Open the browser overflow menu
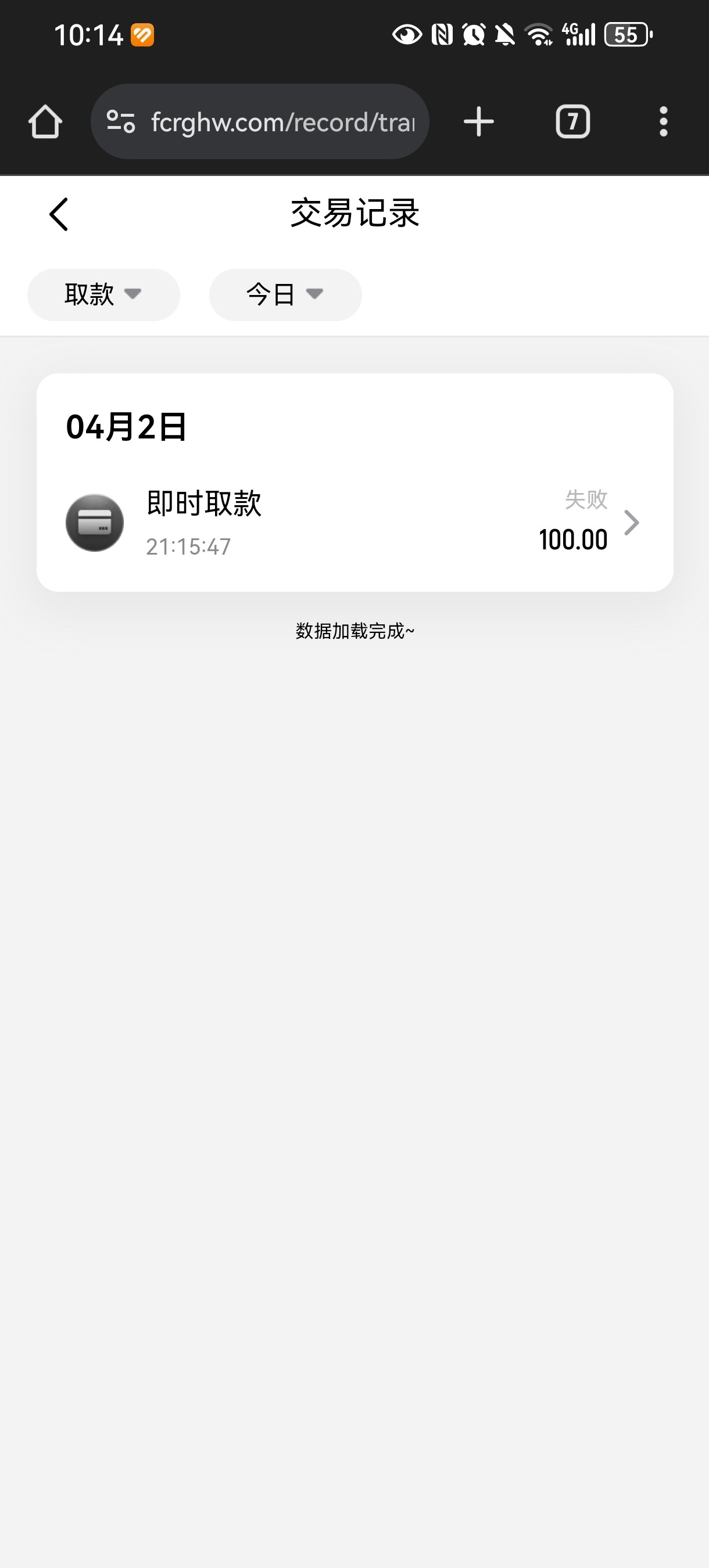This screenshot has width=709, height=1568. tap(663, 122)
